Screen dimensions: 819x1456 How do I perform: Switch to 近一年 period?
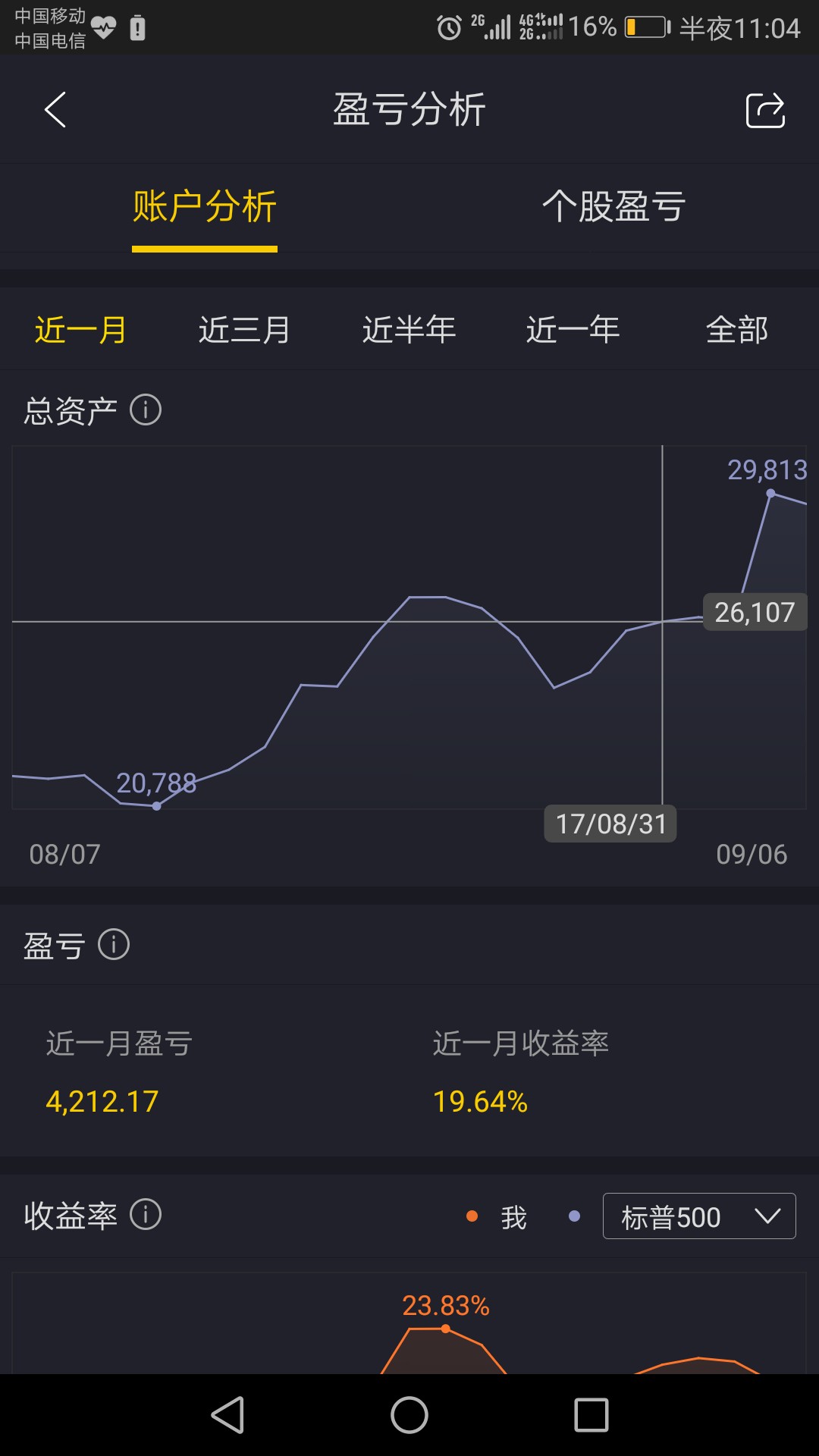[x=573, y=330]
